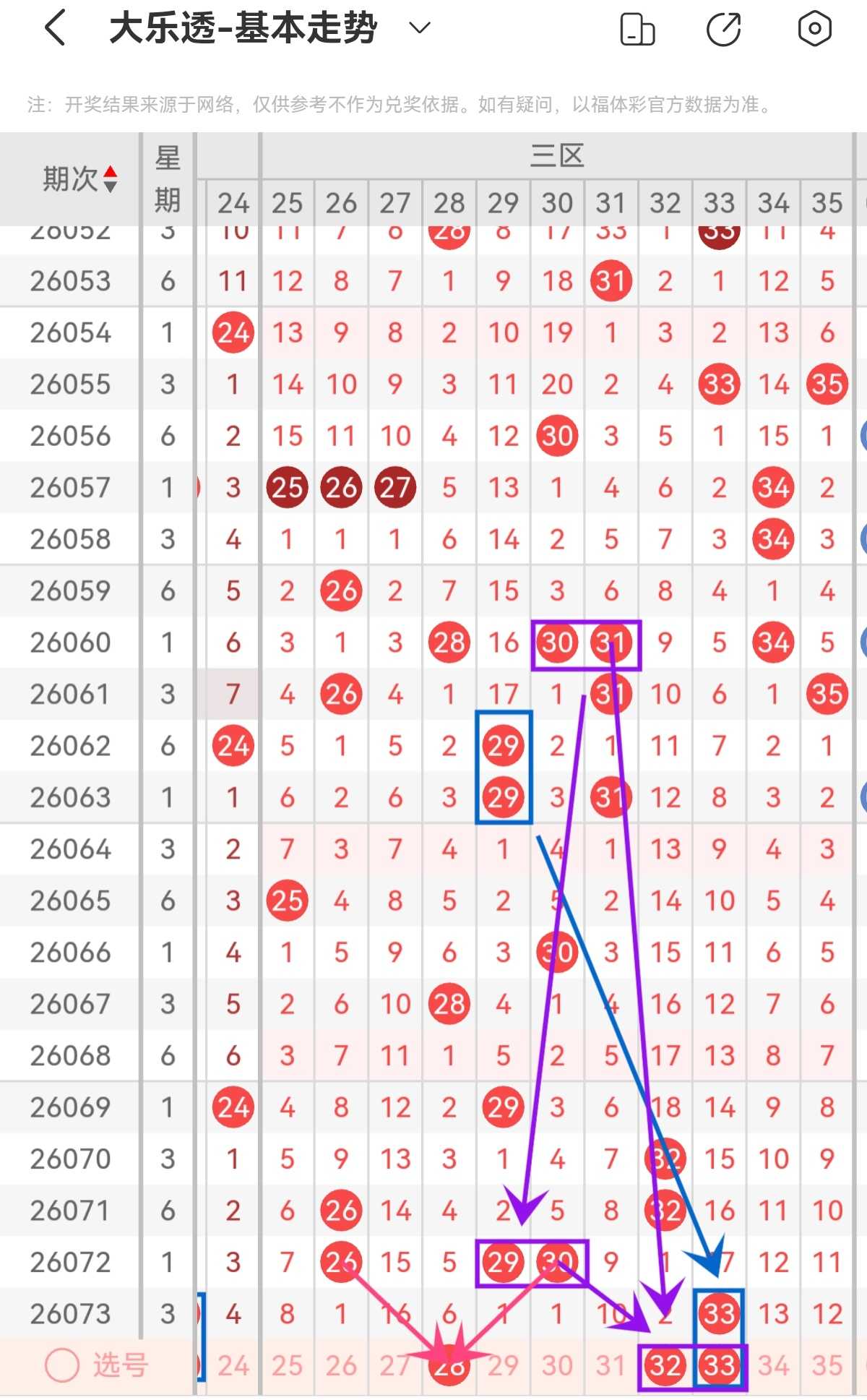Image resolution: width=867 pixels, height=1400 pixels.
Task: Select number 29 in the 选号 row
Action: pos(503,1365)
